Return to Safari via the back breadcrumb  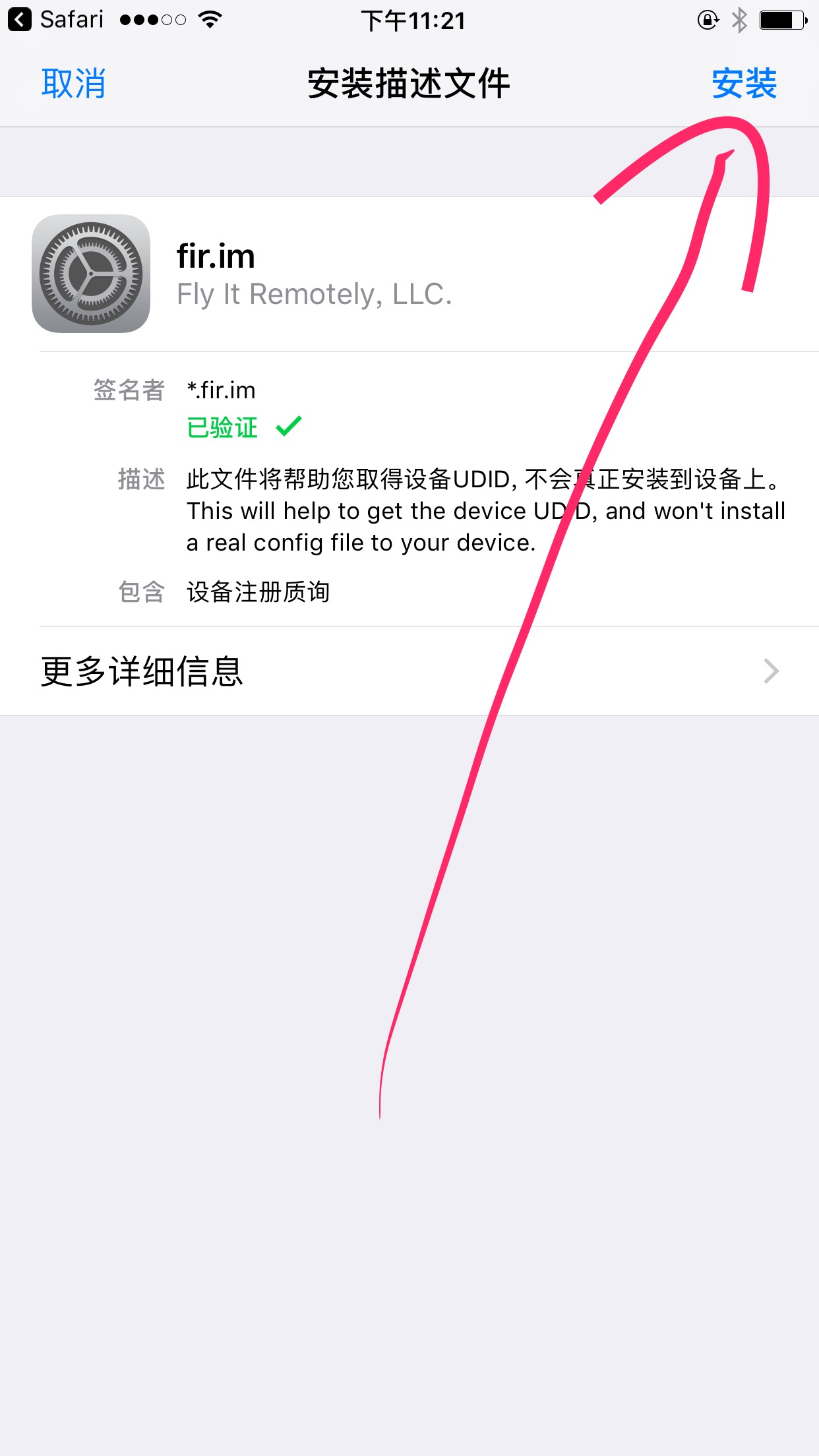click(55, 20)
